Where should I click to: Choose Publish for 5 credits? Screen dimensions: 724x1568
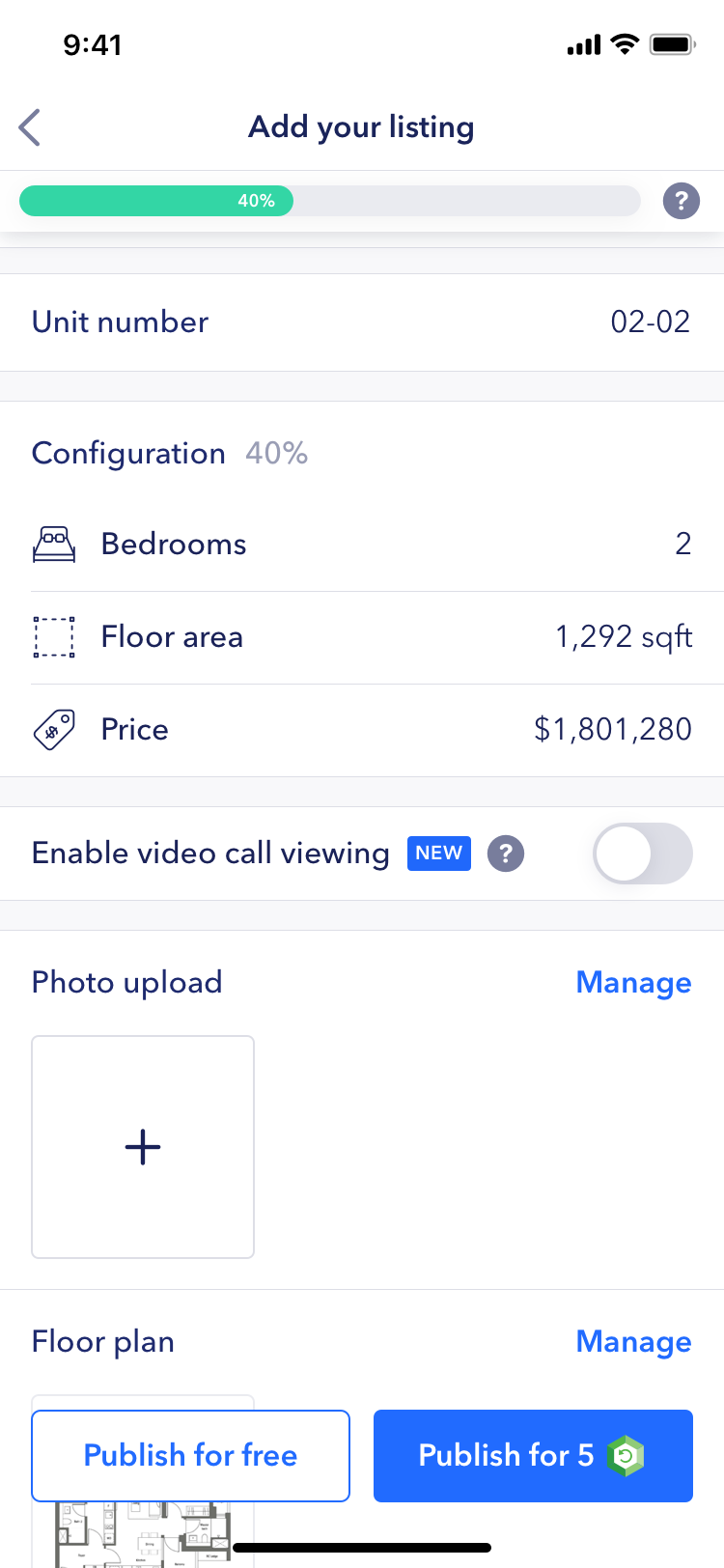(533, 1456)
